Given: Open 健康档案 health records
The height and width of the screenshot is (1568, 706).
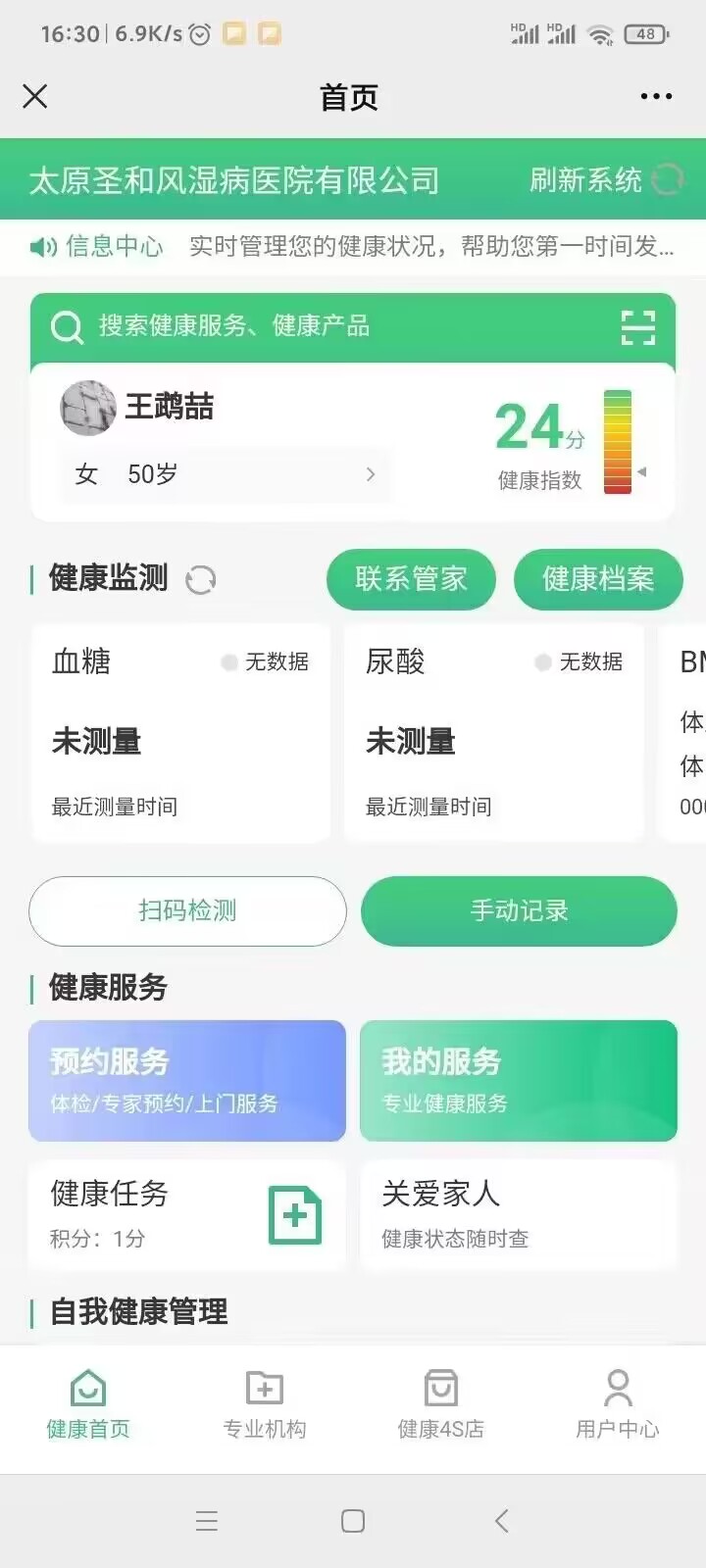Looking at the screenshot, I should [598, 579].
